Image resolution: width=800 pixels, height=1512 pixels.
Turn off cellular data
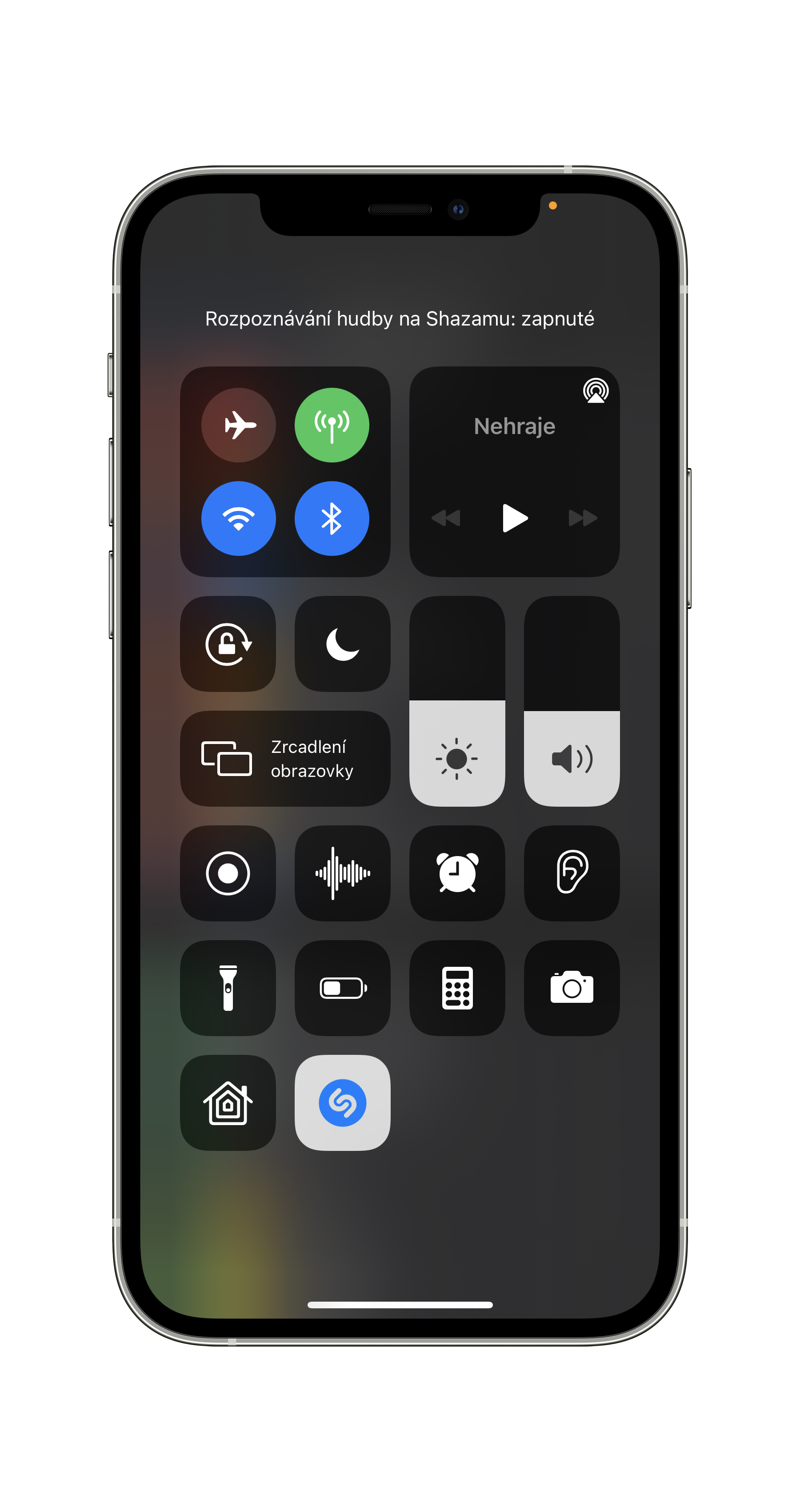coord(332,425)
